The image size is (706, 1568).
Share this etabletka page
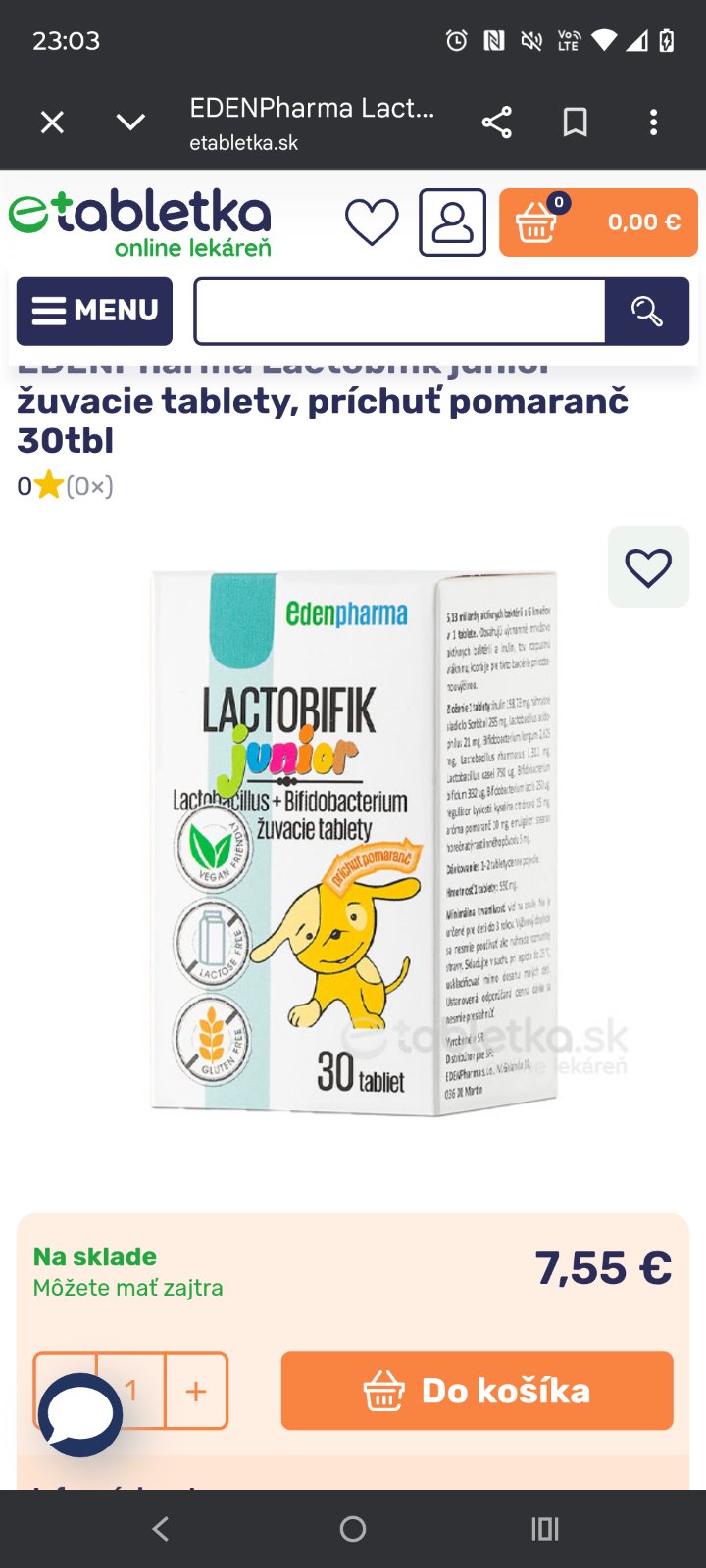pyautogui.click(x=497, y=122)
